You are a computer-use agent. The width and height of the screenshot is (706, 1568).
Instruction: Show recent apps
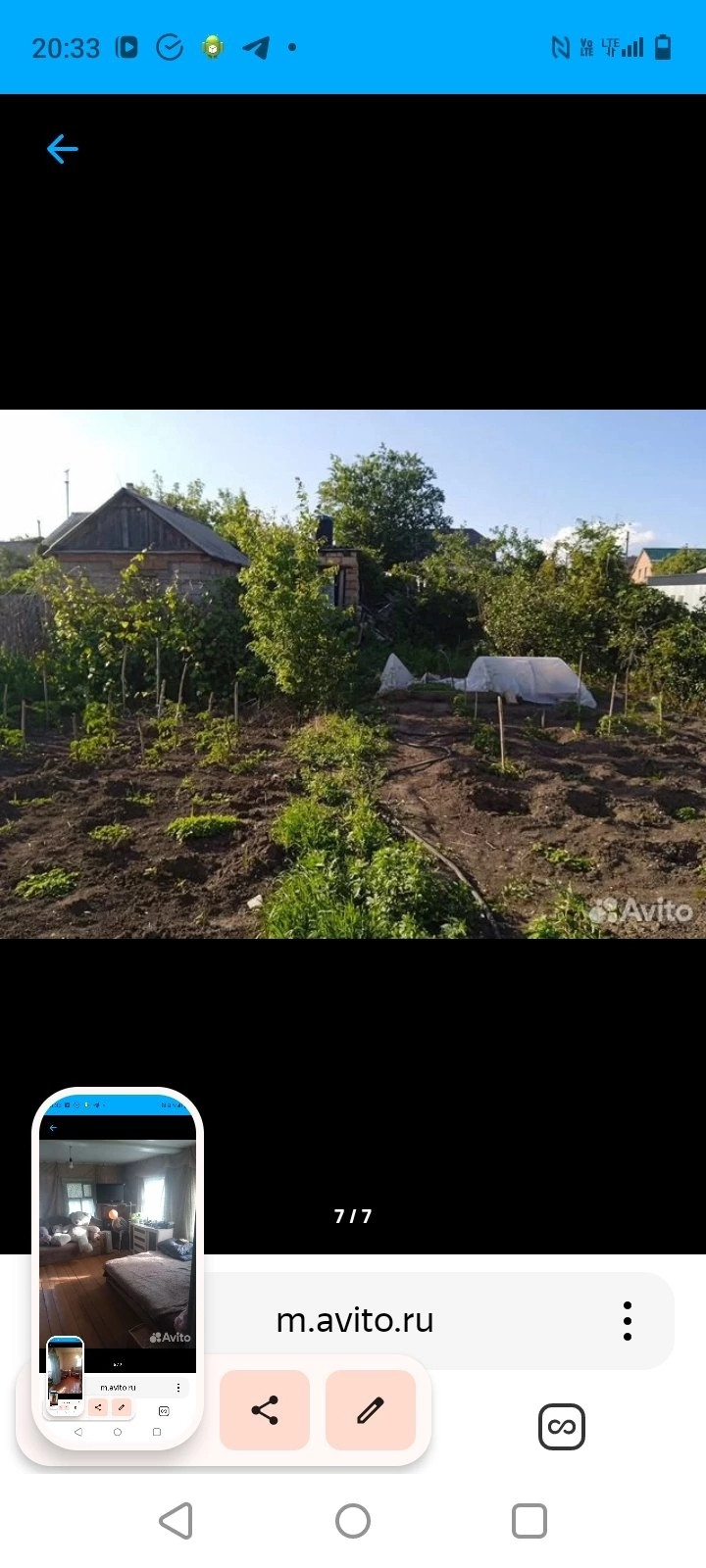click(x=529, y=1521)
